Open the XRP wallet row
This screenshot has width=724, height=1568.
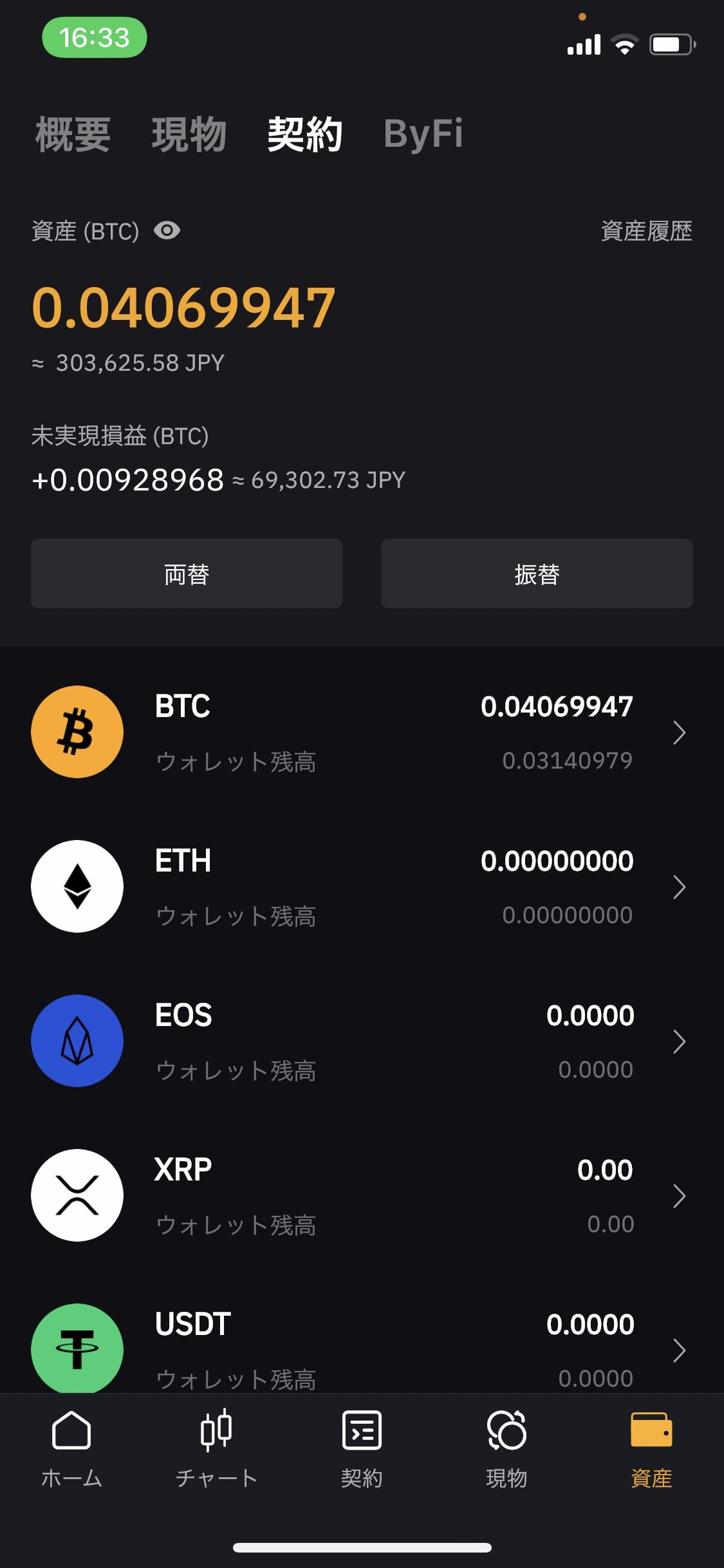362,1196
